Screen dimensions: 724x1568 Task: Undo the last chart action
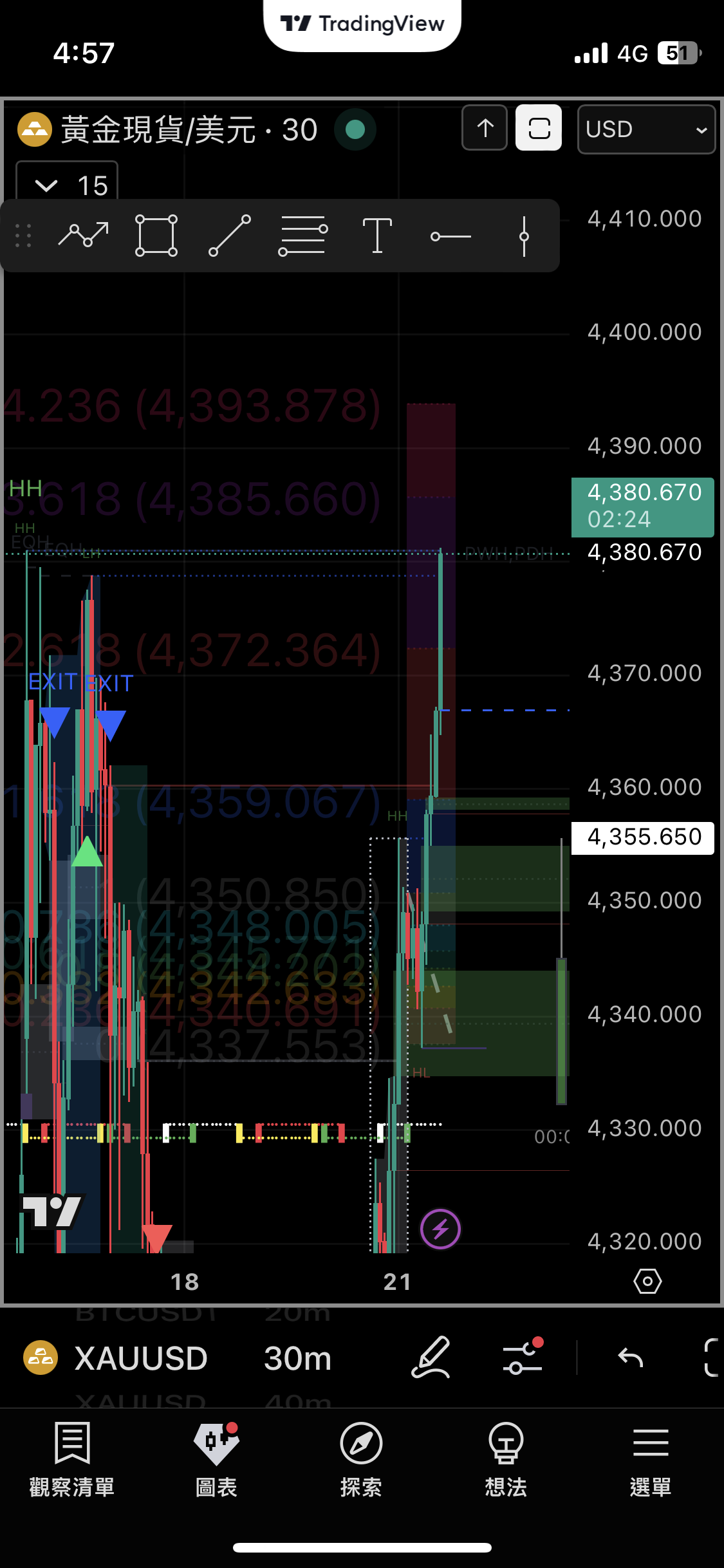point(630,1358)
